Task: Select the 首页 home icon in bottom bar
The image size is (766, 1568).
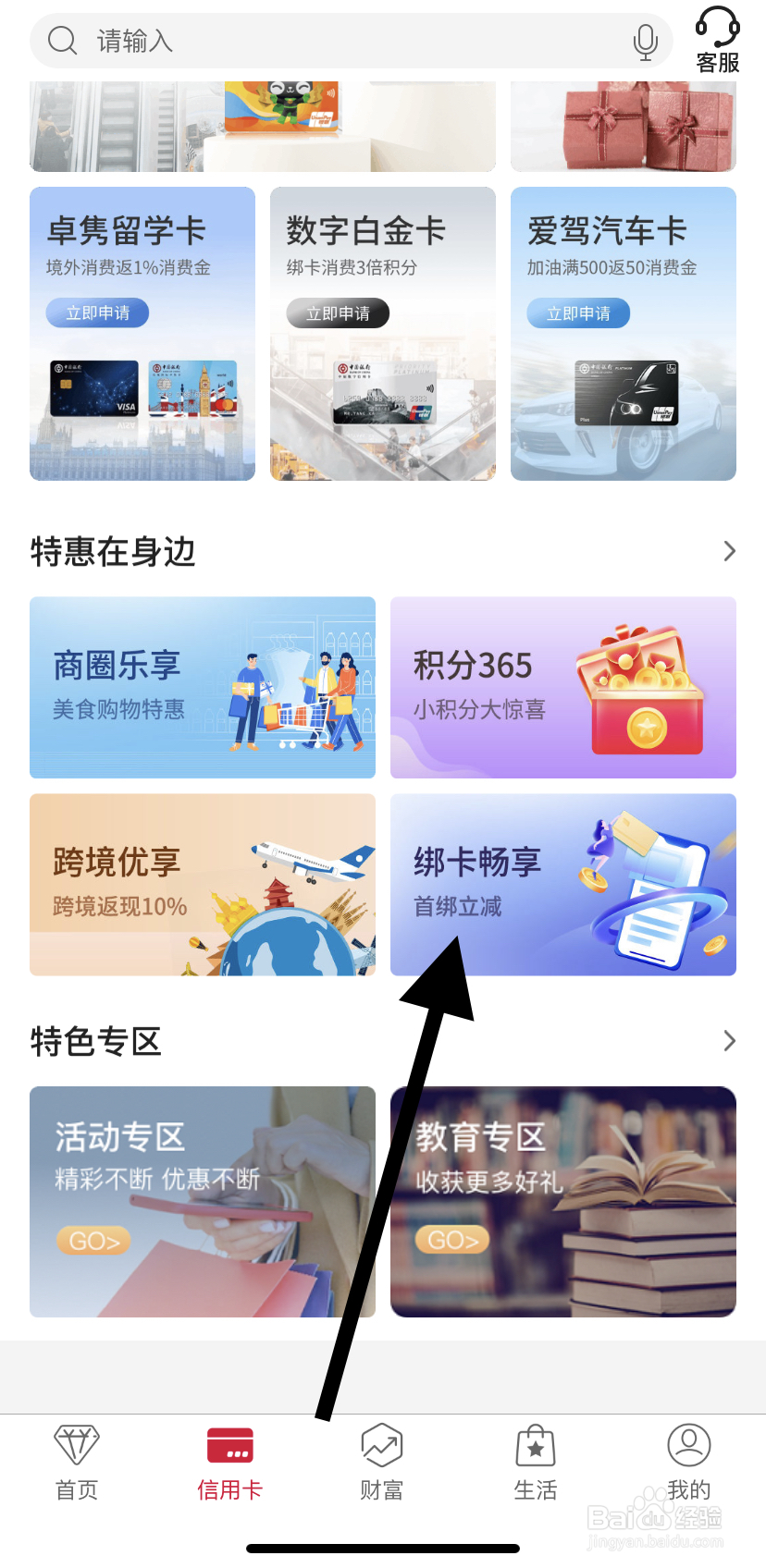Action: click(76, 1443)
